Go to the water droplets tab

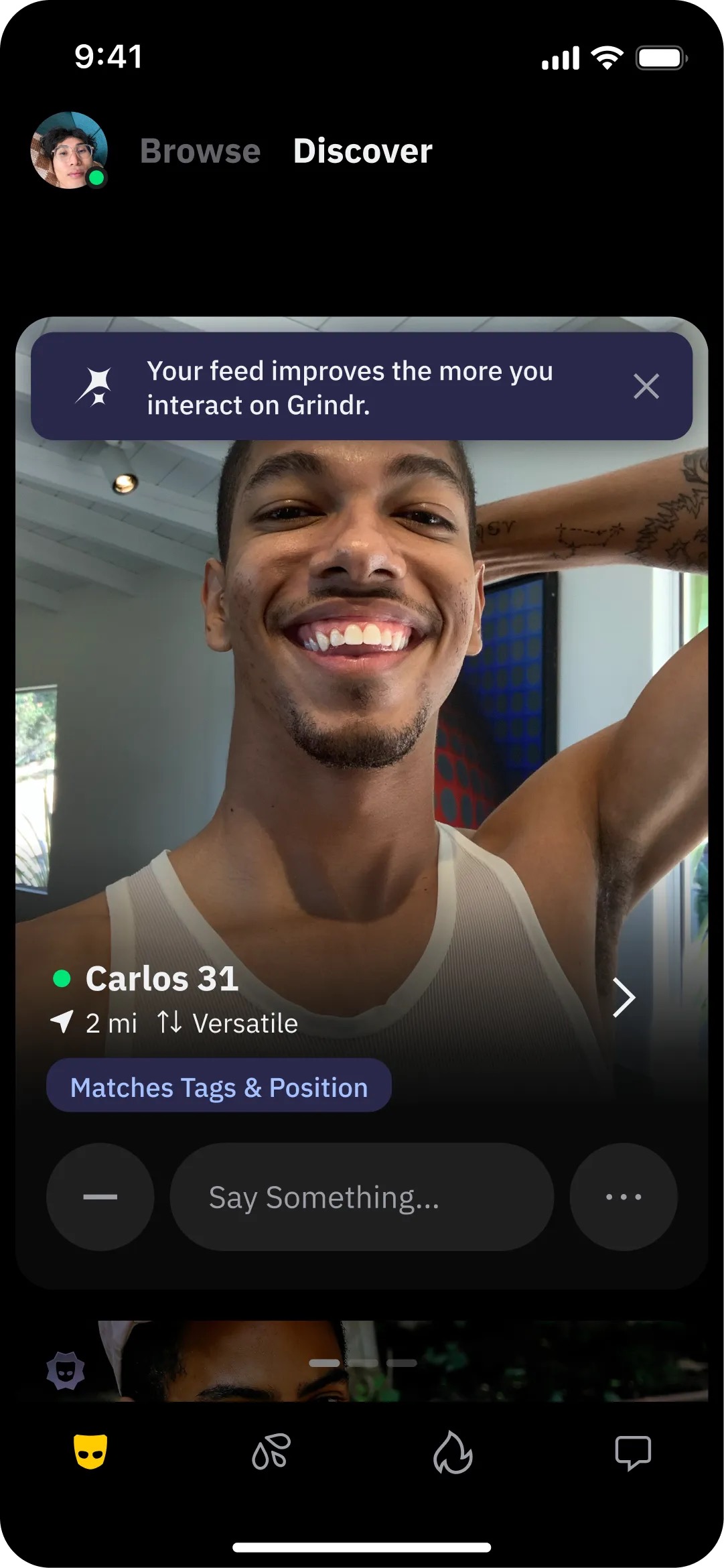(x=271, y=1452)
